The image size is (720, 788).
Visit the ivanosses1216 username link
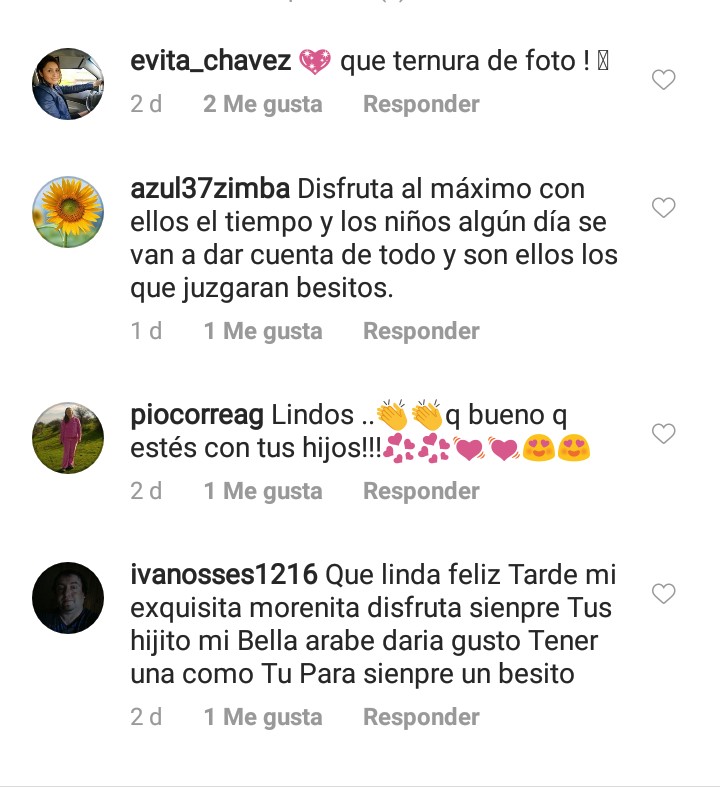pyautogui.click(x=224, y=575)
